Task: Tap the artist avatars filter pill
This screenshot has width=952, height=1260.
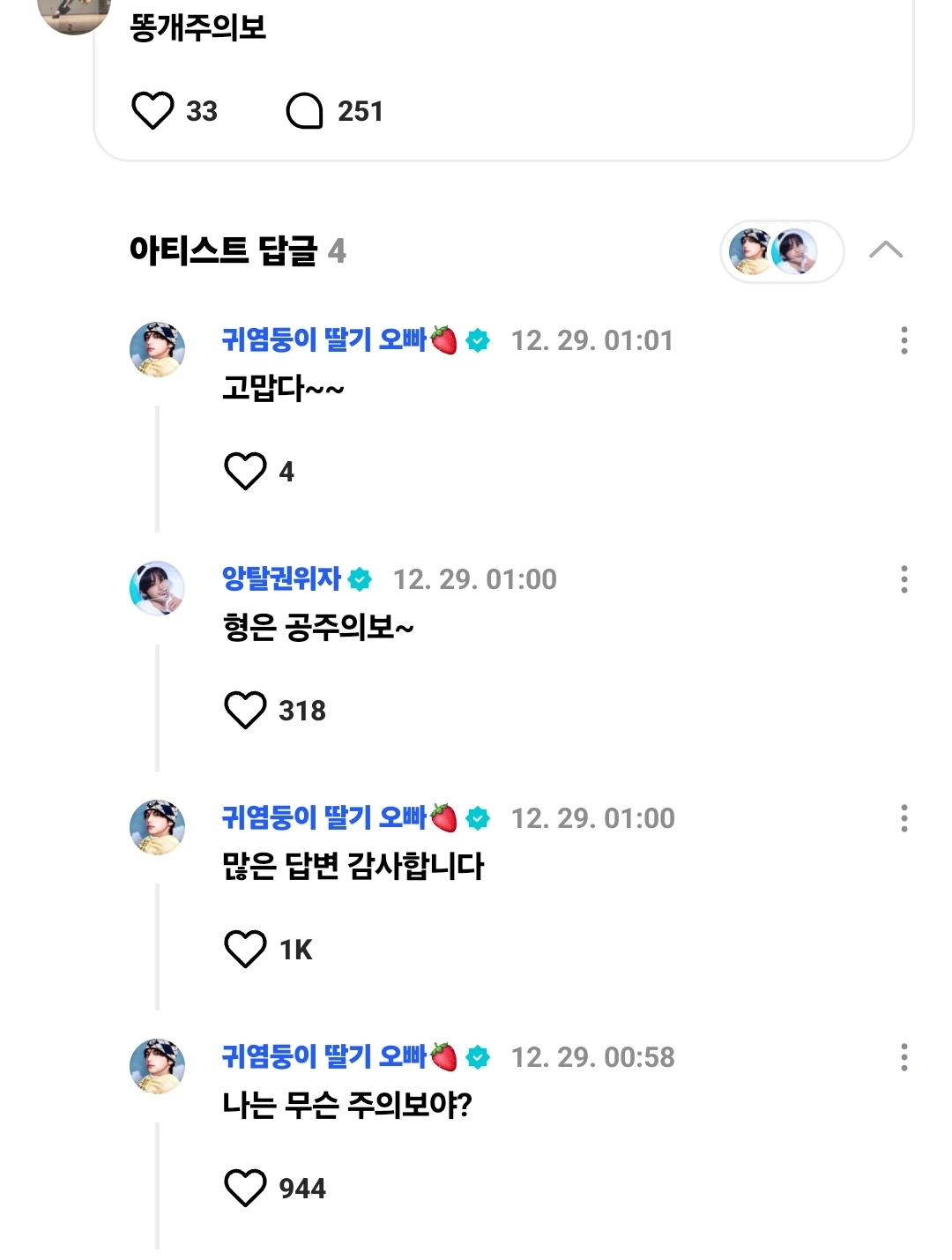Action: pos(781,251)
